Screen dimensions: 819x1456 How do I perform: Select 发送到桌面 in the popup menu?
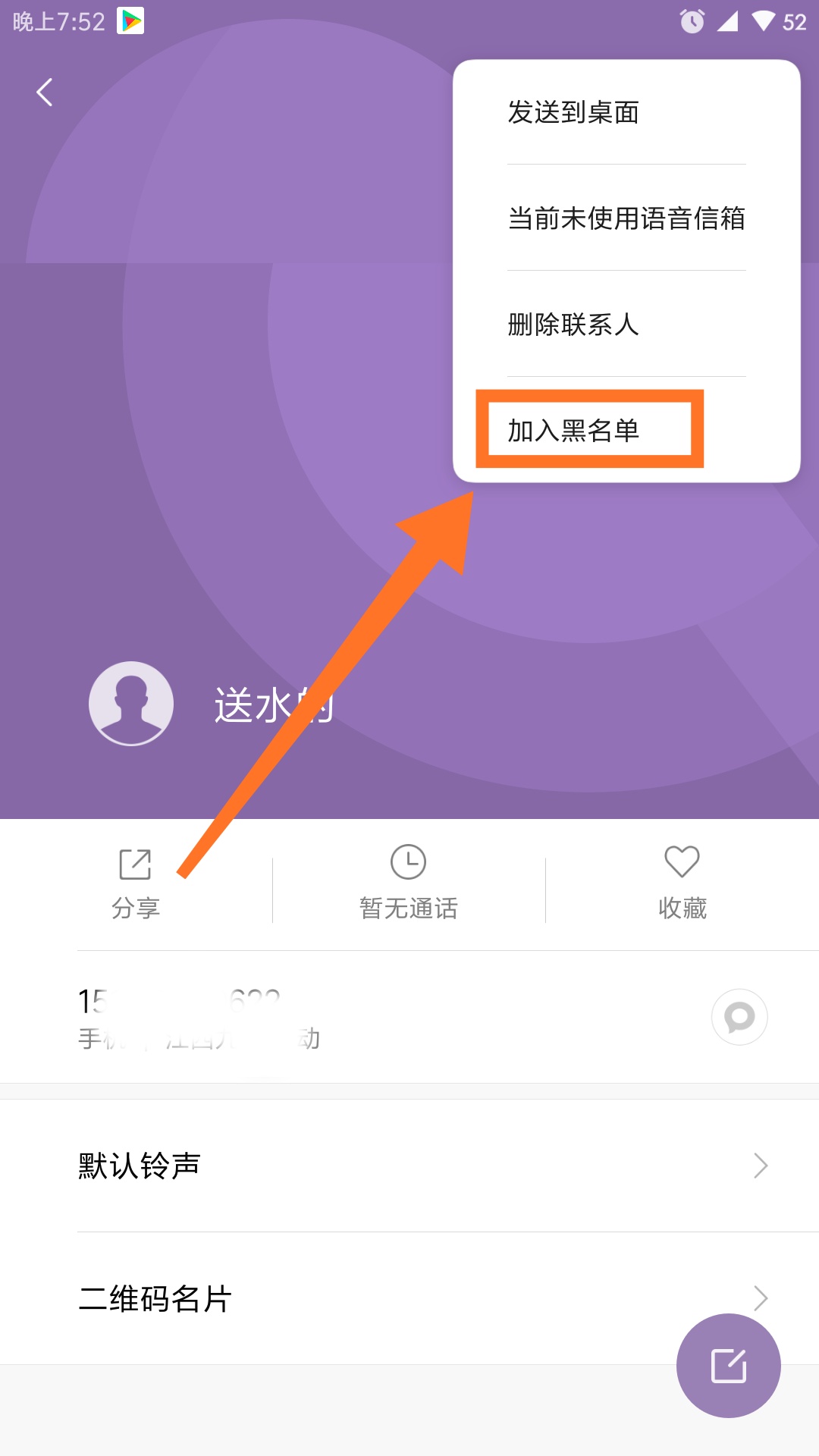click(x=573, y=112)
